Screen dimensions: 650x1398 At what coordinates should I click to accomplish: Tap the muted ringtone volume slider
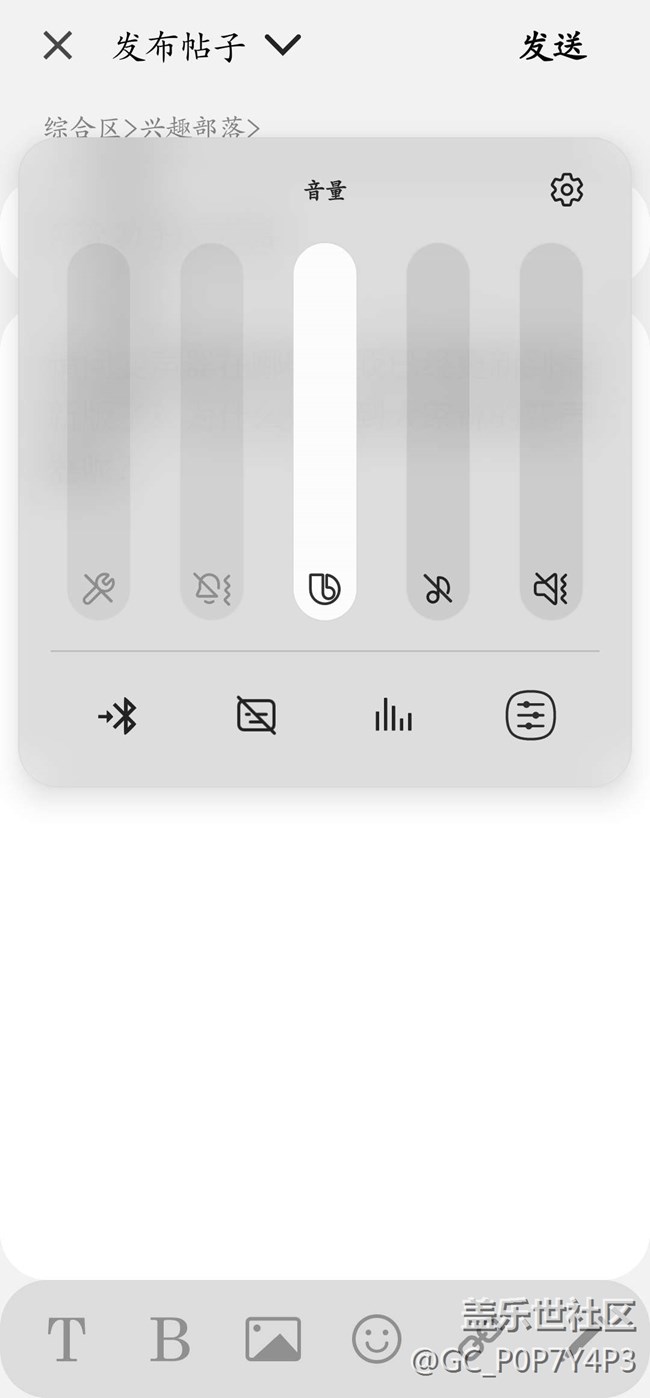[x=551, y=430]
